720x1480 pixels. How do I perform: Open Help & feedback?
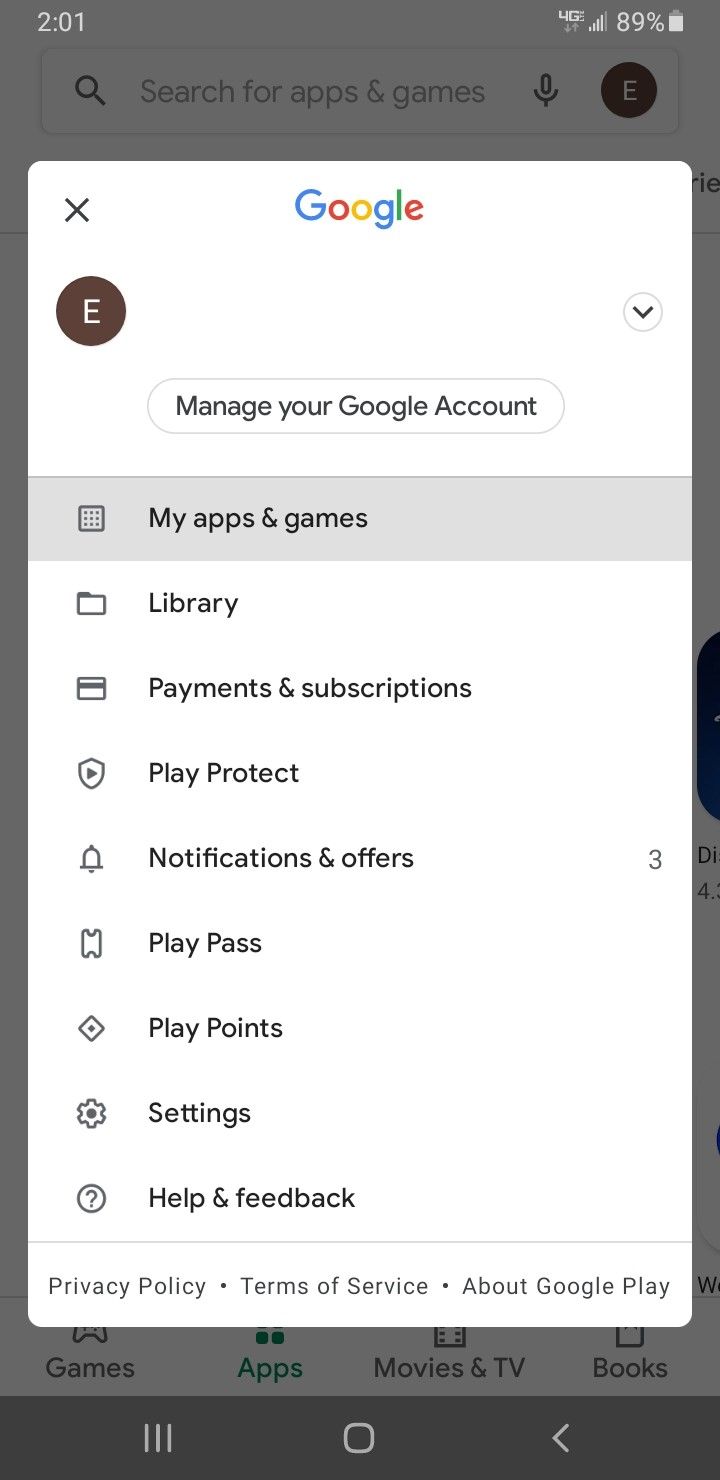click(251, 1198)
